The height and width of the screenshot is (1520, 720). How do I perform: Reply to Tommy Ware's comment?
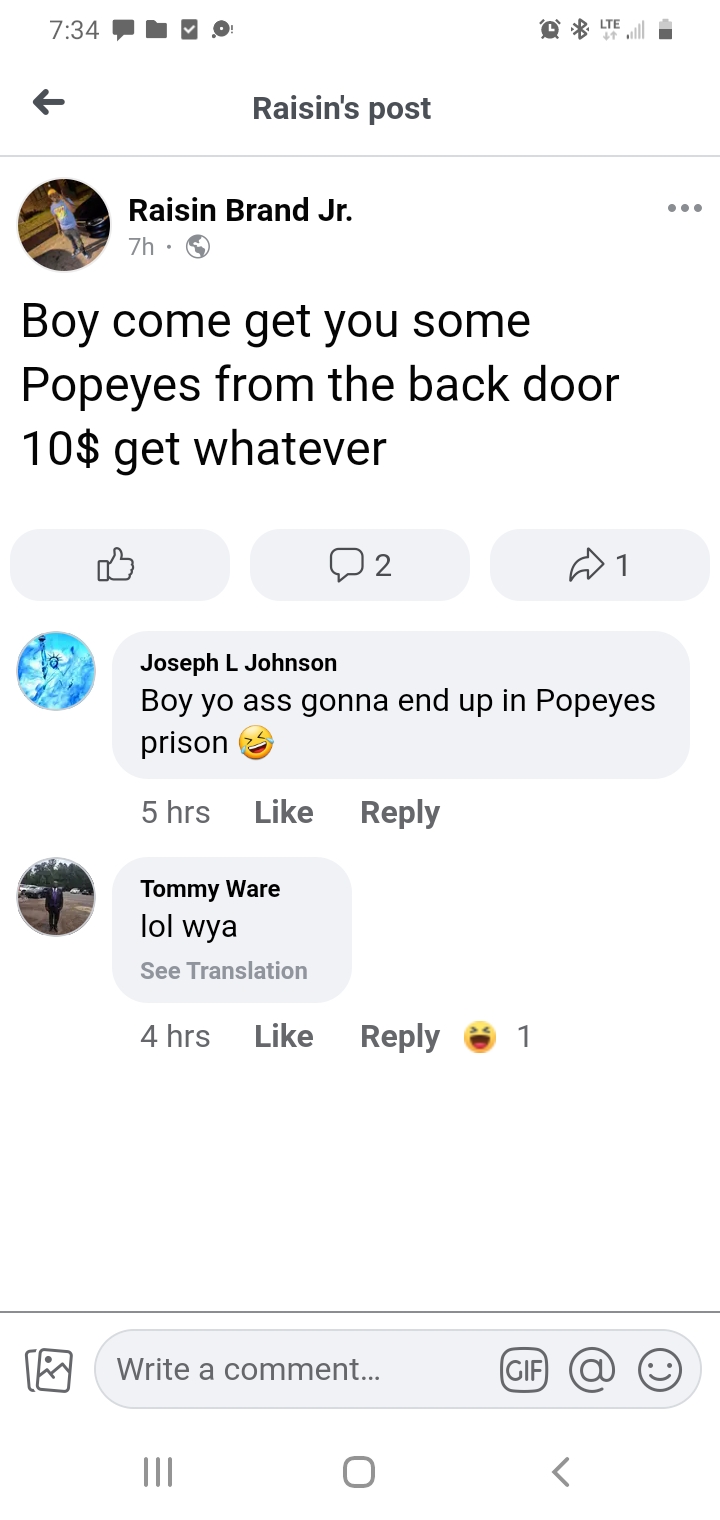click(399, 1037)
